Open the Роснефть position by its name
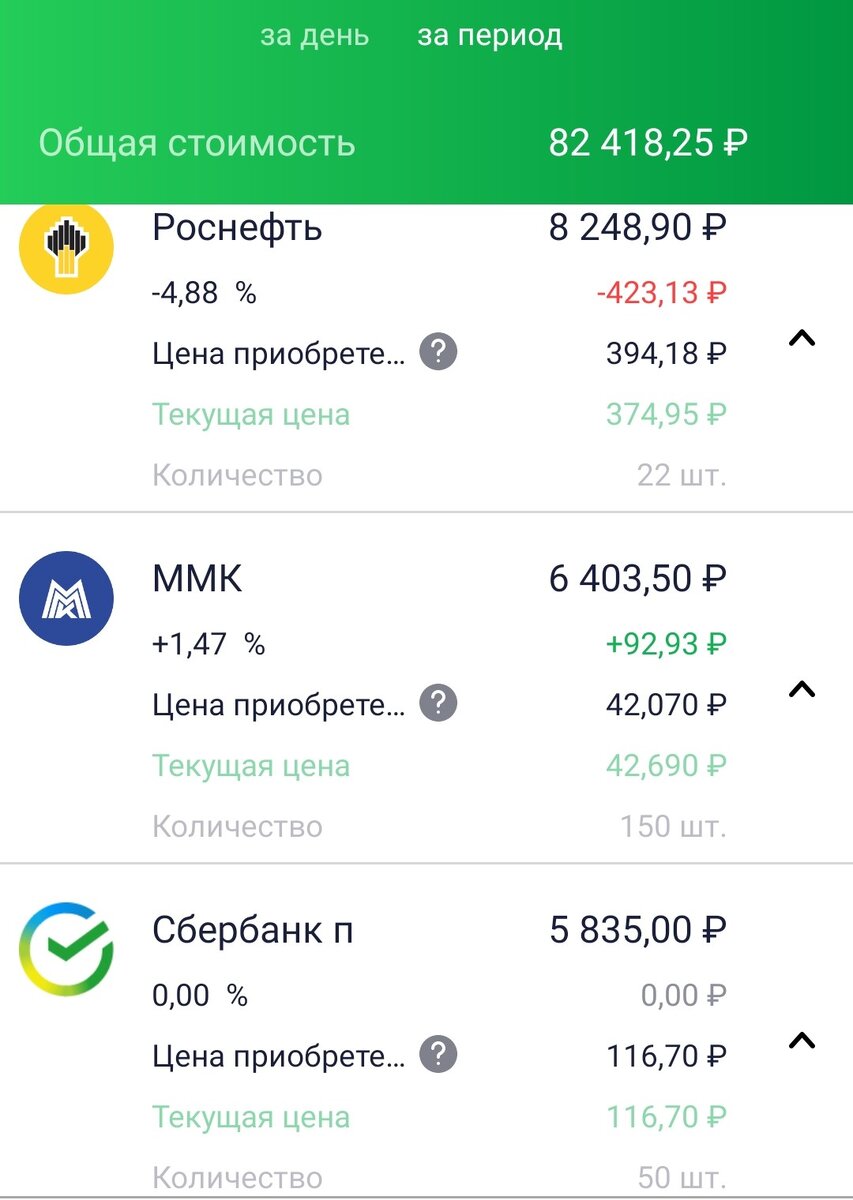853x1200 pixels. click(237, 228)
